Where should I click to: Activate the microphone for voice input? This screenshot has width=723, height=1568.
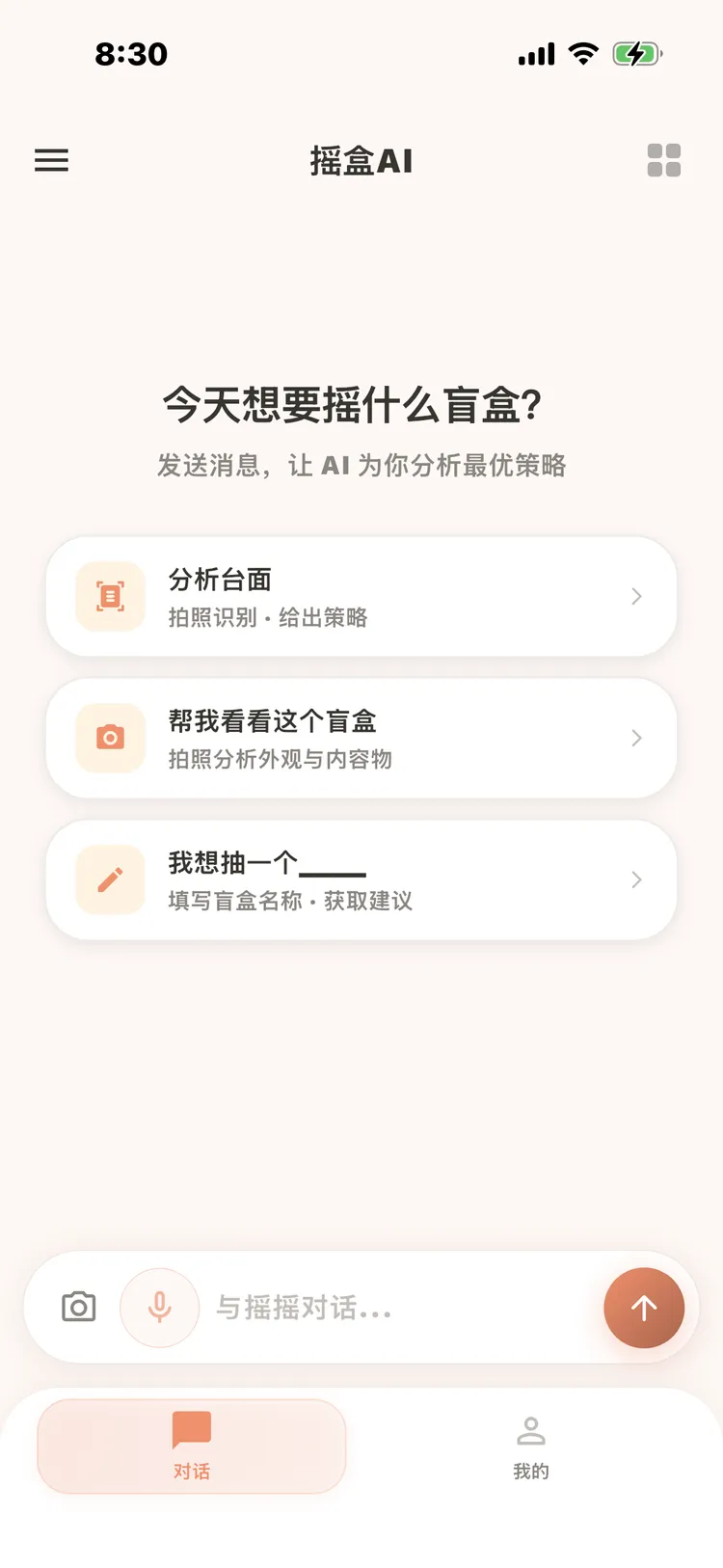click(159, 1307)
